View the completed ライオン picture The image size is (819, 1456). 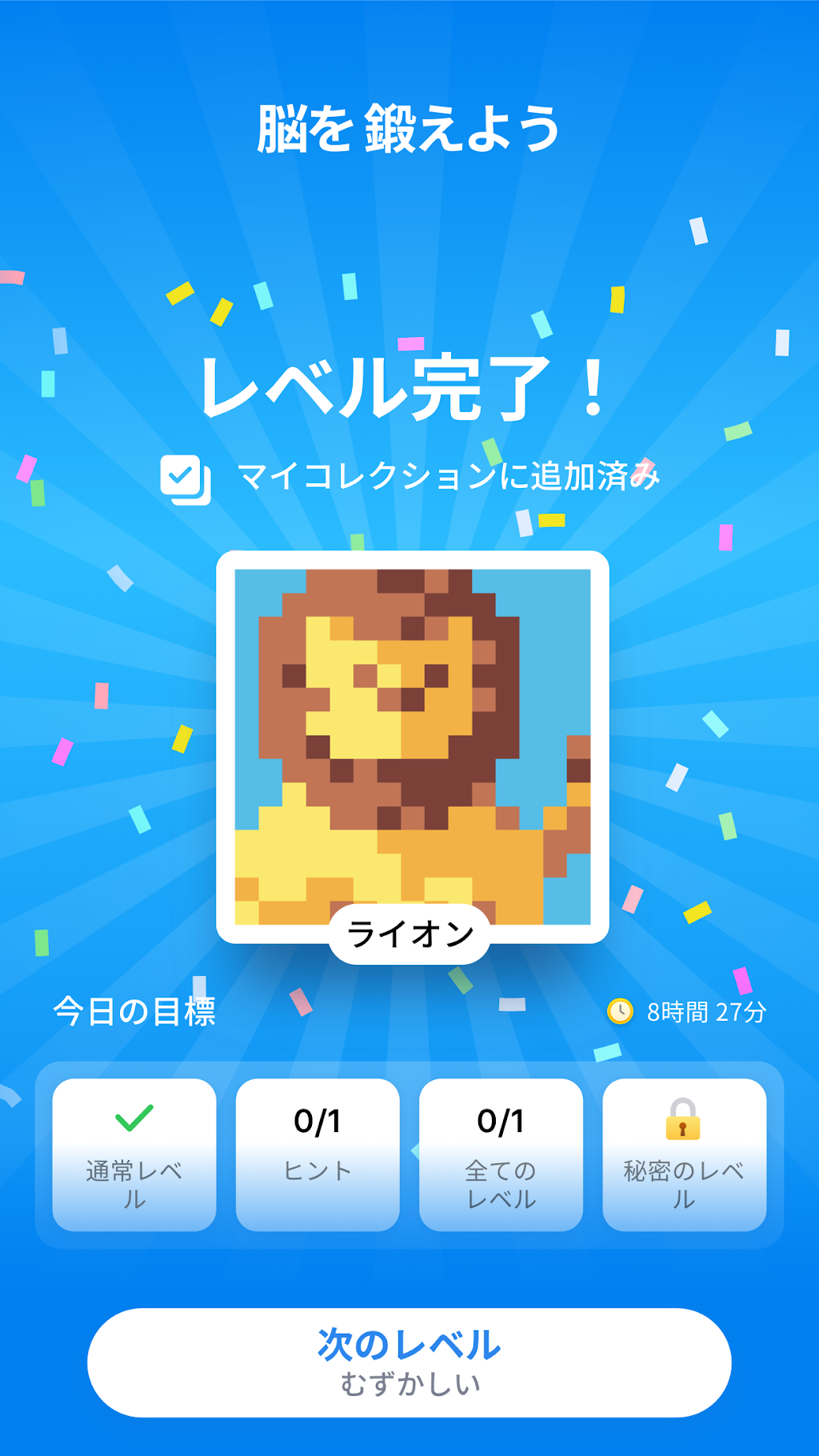click(413, 747)
